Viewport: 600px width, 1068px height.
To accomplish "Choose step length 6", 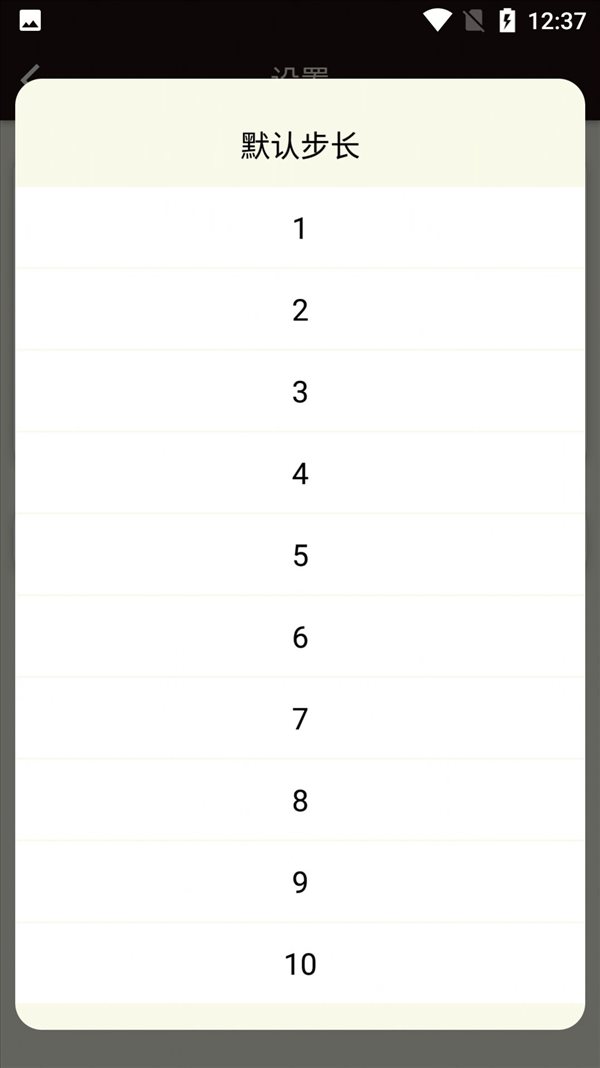I will [x=300, y=636].
